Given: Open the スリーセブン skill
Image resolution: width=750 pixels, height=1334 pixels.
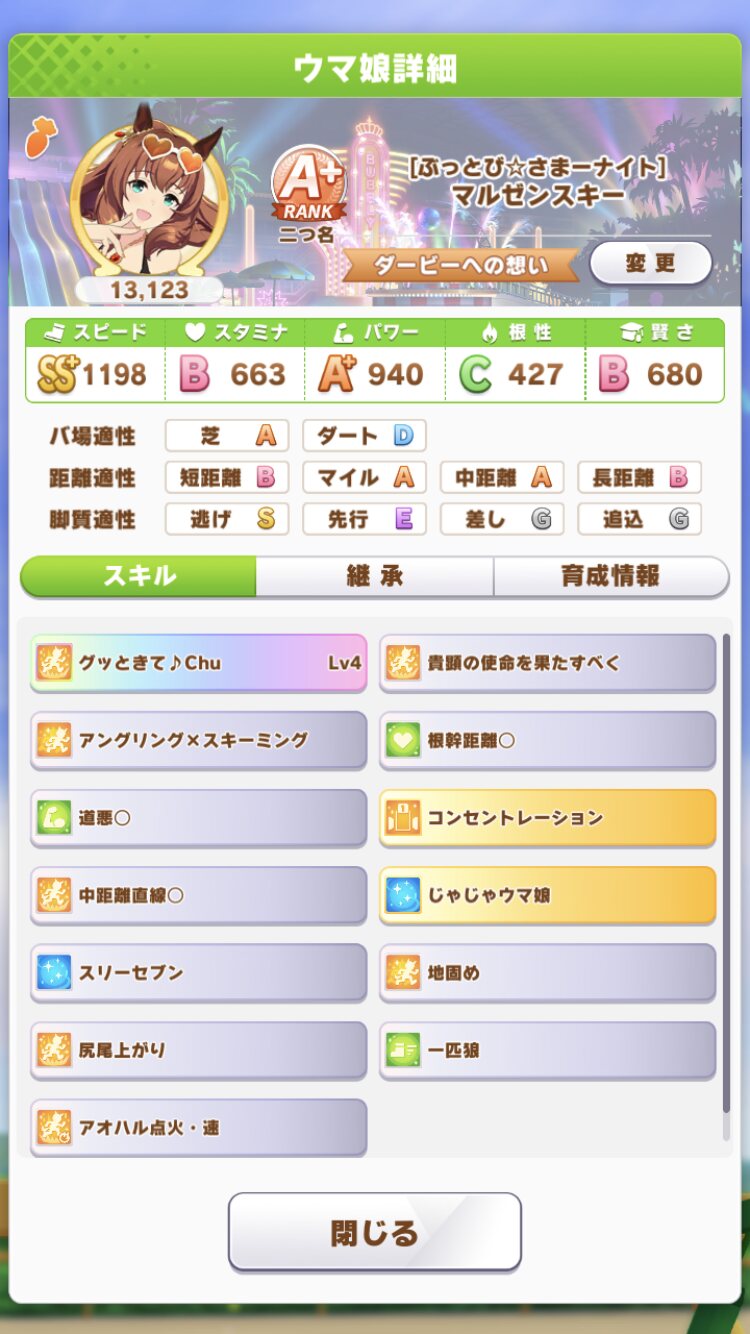Looking at the screenshot, I should [198, 972].
